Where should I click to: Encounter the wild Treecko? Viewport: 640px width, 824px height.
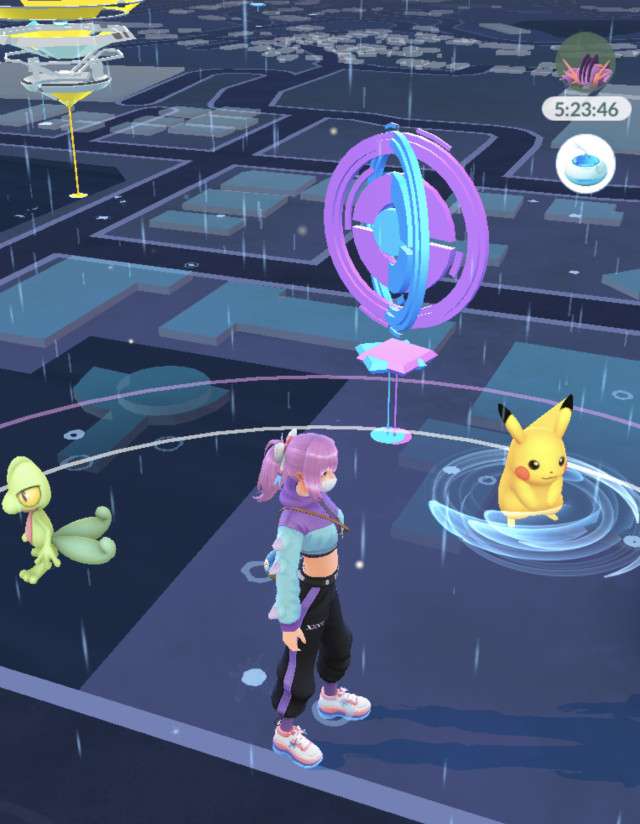pyautogui.click(x=48, y=519)
